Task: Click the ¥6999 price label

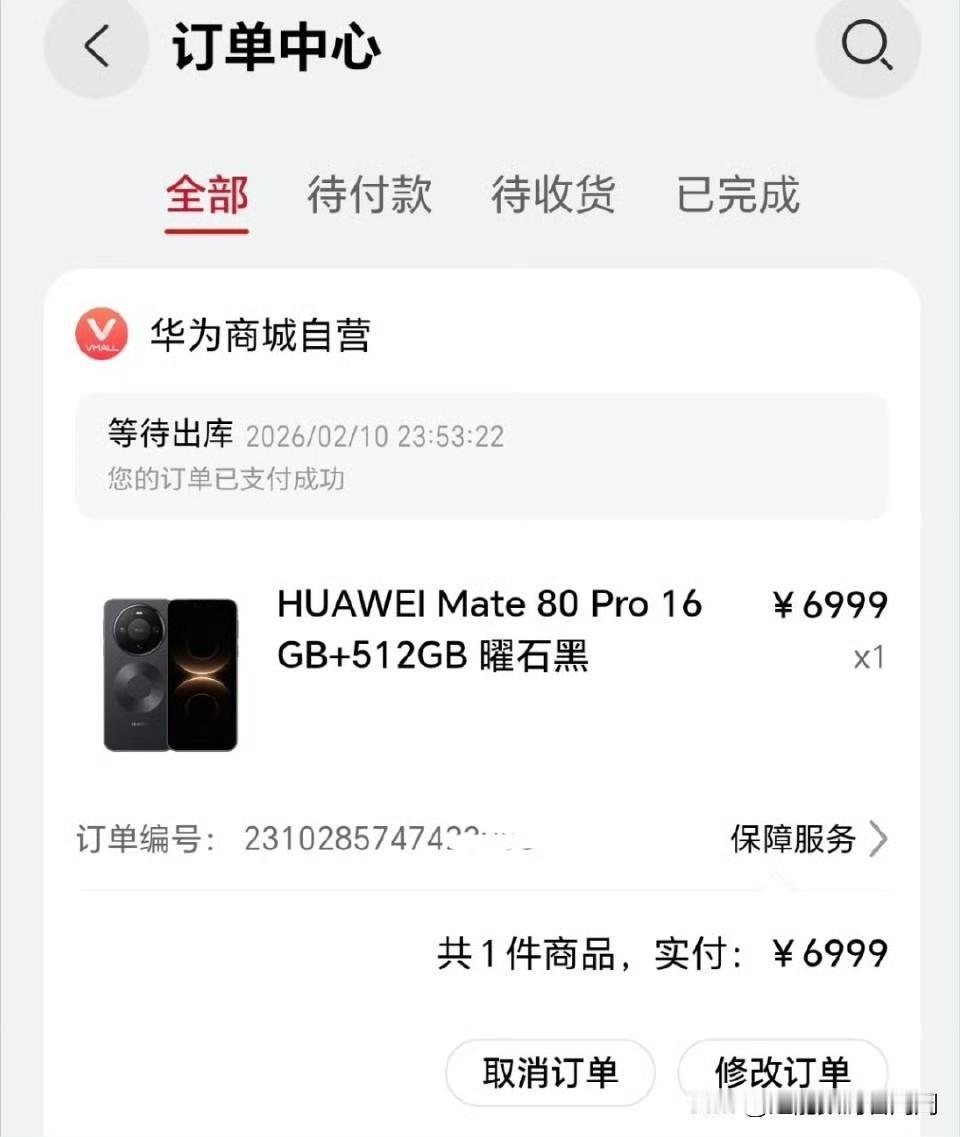Action: pos(830,603)
